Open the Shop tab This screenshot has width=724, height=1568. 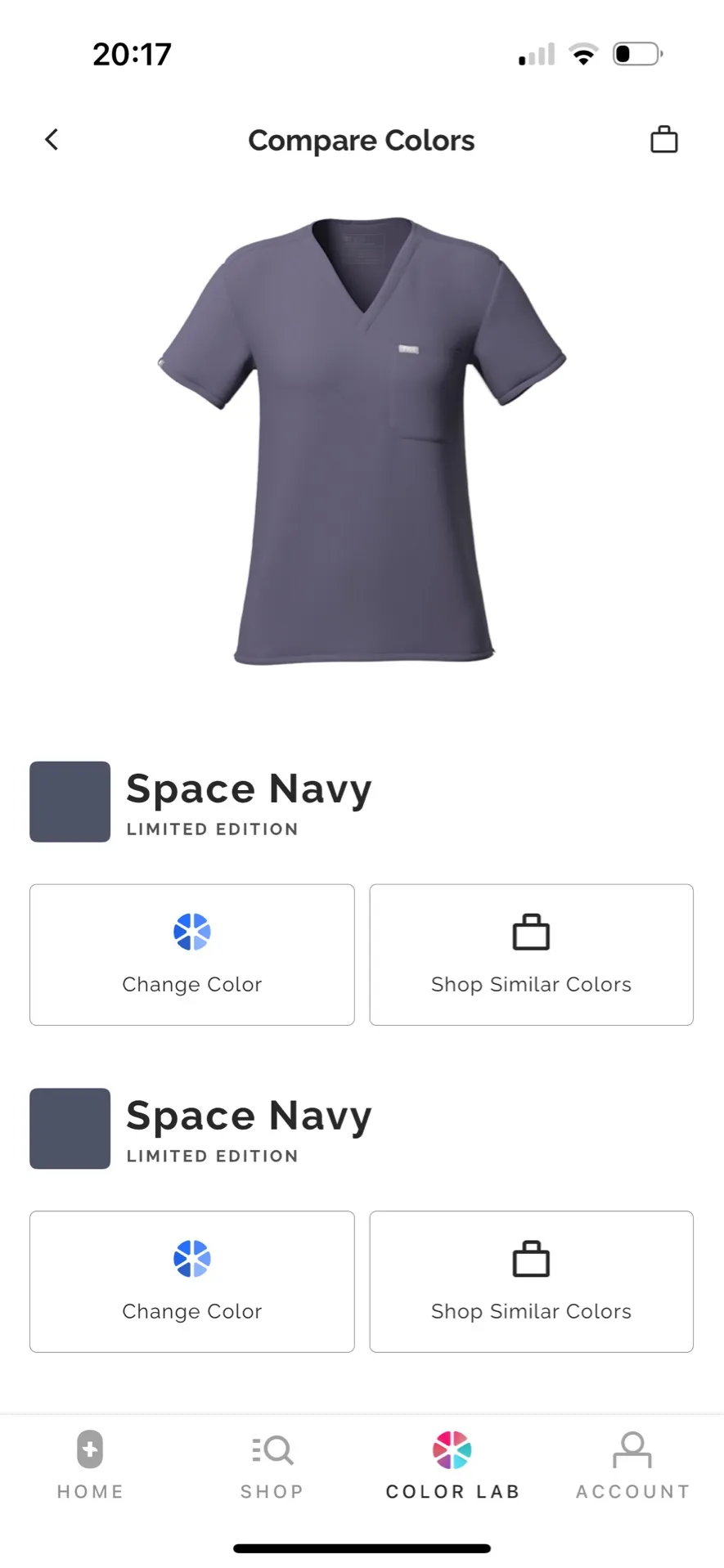point(272,1464)
